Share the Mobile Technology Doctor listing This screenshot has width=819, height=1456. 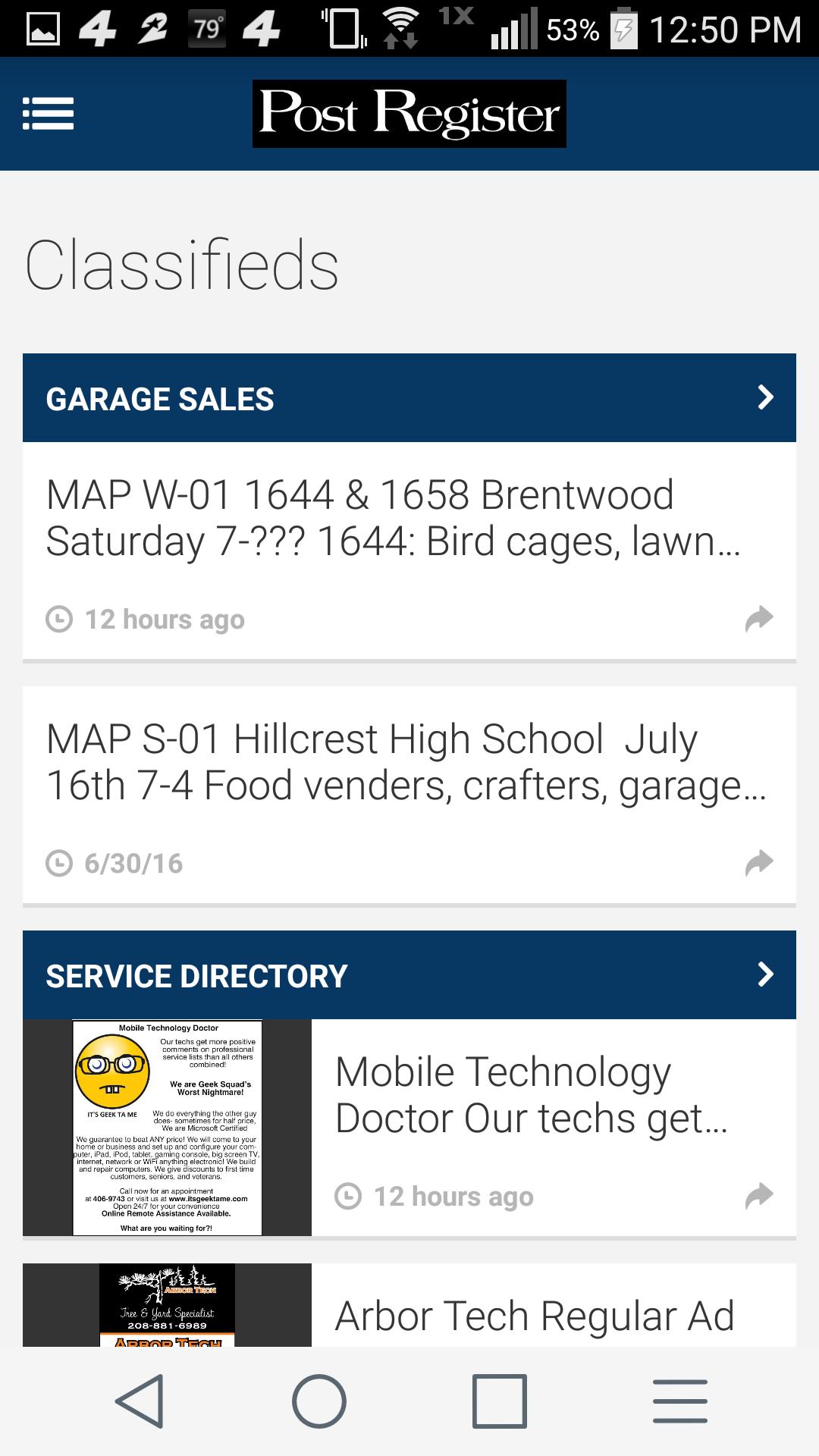[x=759, y=1196]
